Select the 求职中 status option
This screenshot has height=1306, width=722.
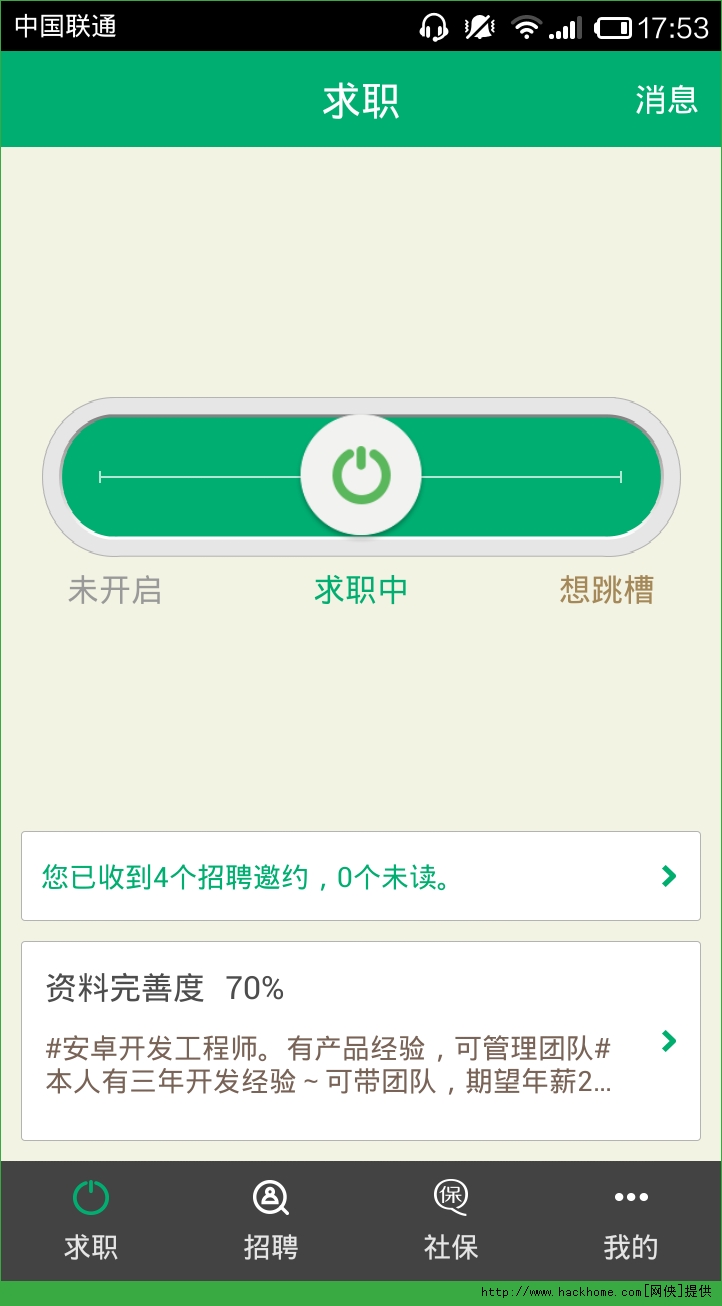click(361, 590)
